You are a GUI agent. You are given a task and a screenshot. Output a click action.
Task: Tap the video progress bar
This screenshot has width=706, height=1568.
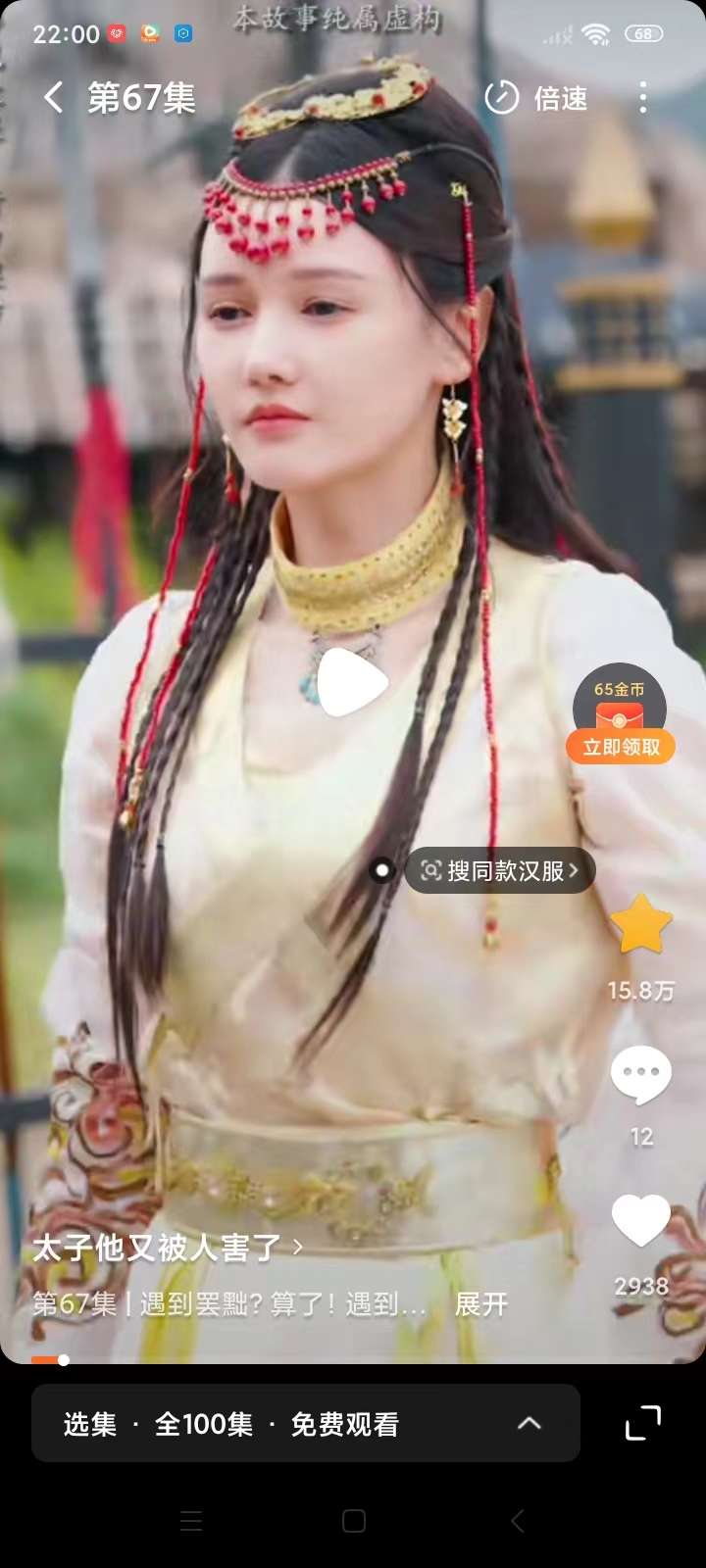(x=353, y=1360)
